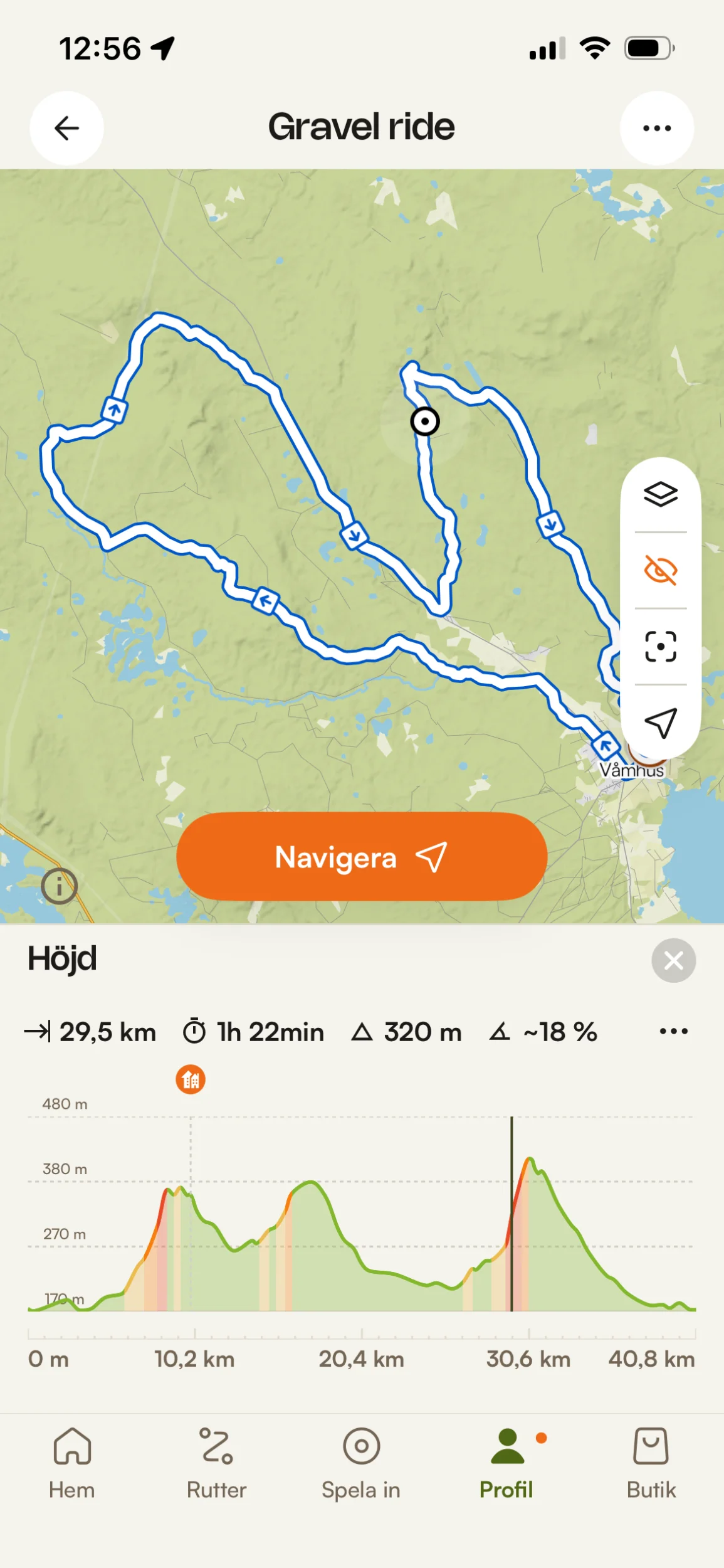This screenshot has width=724, height=1568.
Task: Center the map on my location
Action: pos(661,723)
